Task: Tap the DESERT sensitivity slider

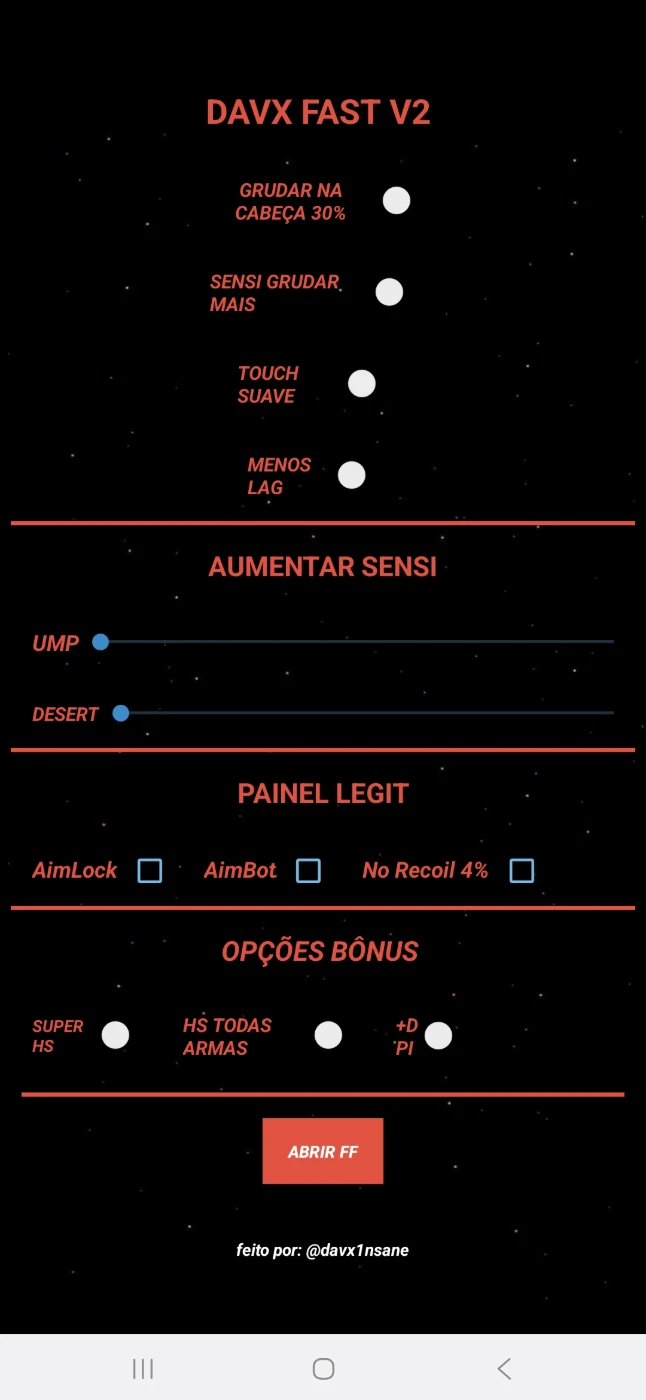Action: 365,713
